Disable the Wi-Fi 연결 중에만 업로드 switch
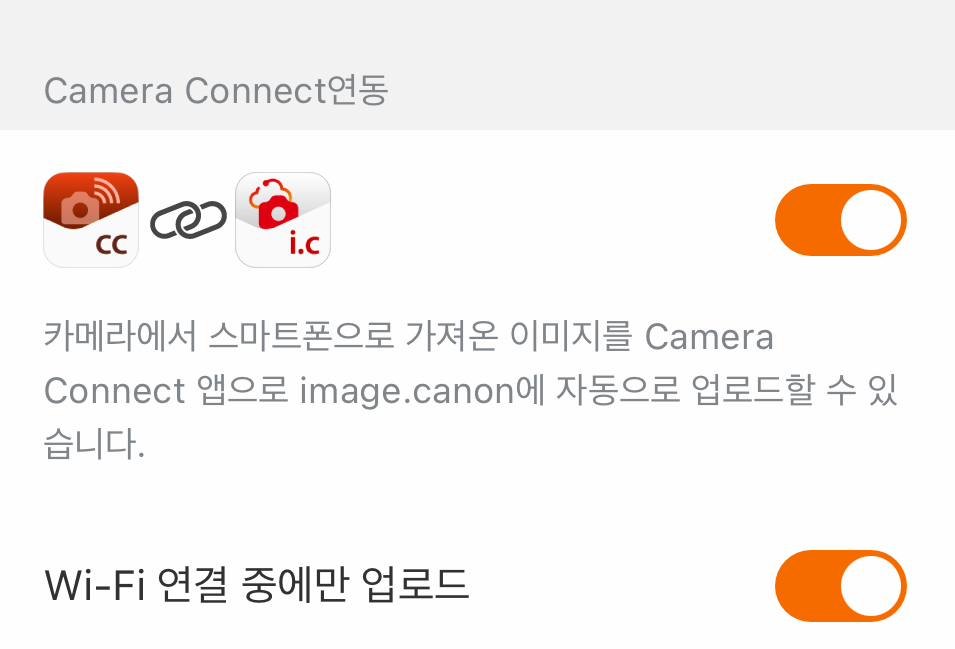 [x=840, y=586]
